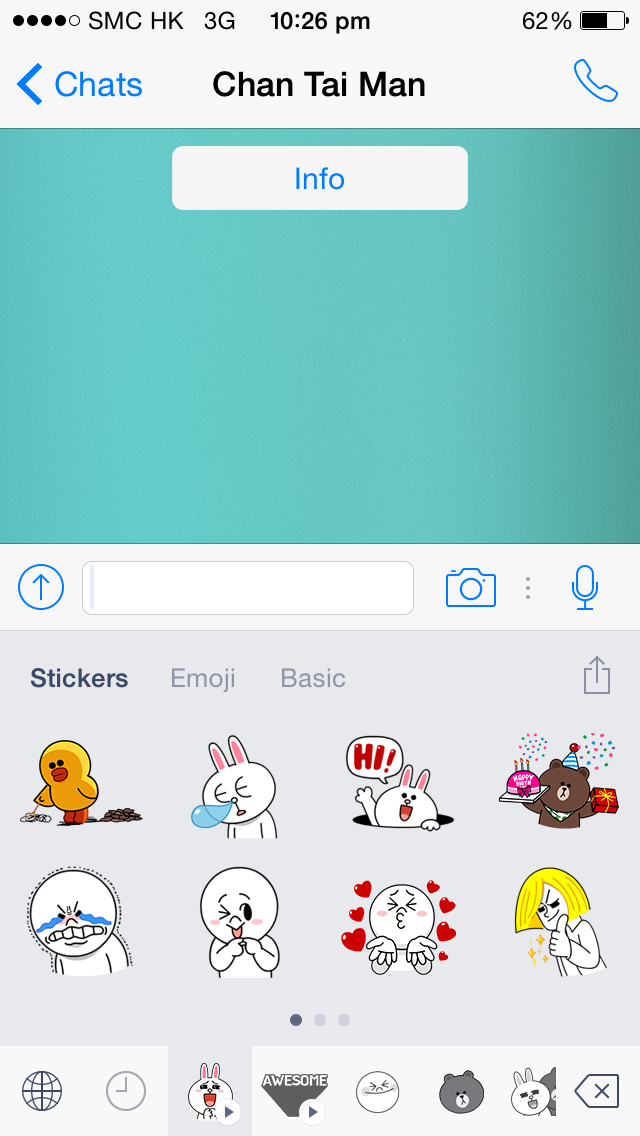Send the duck sweeping sticker
The image size is (640, 1136).
coord(80,782)
